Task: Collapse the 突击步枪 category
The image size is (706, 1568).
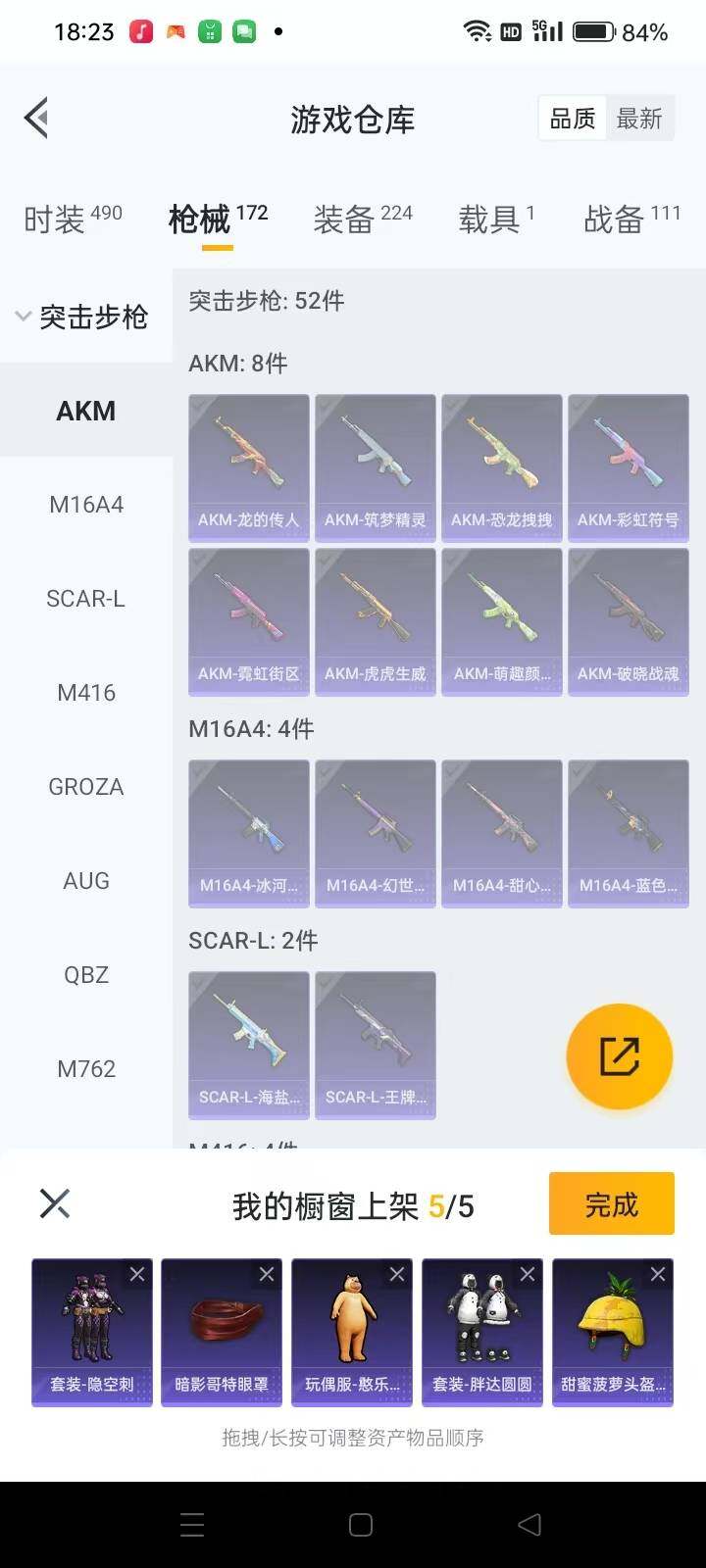Action: (24, 317)
